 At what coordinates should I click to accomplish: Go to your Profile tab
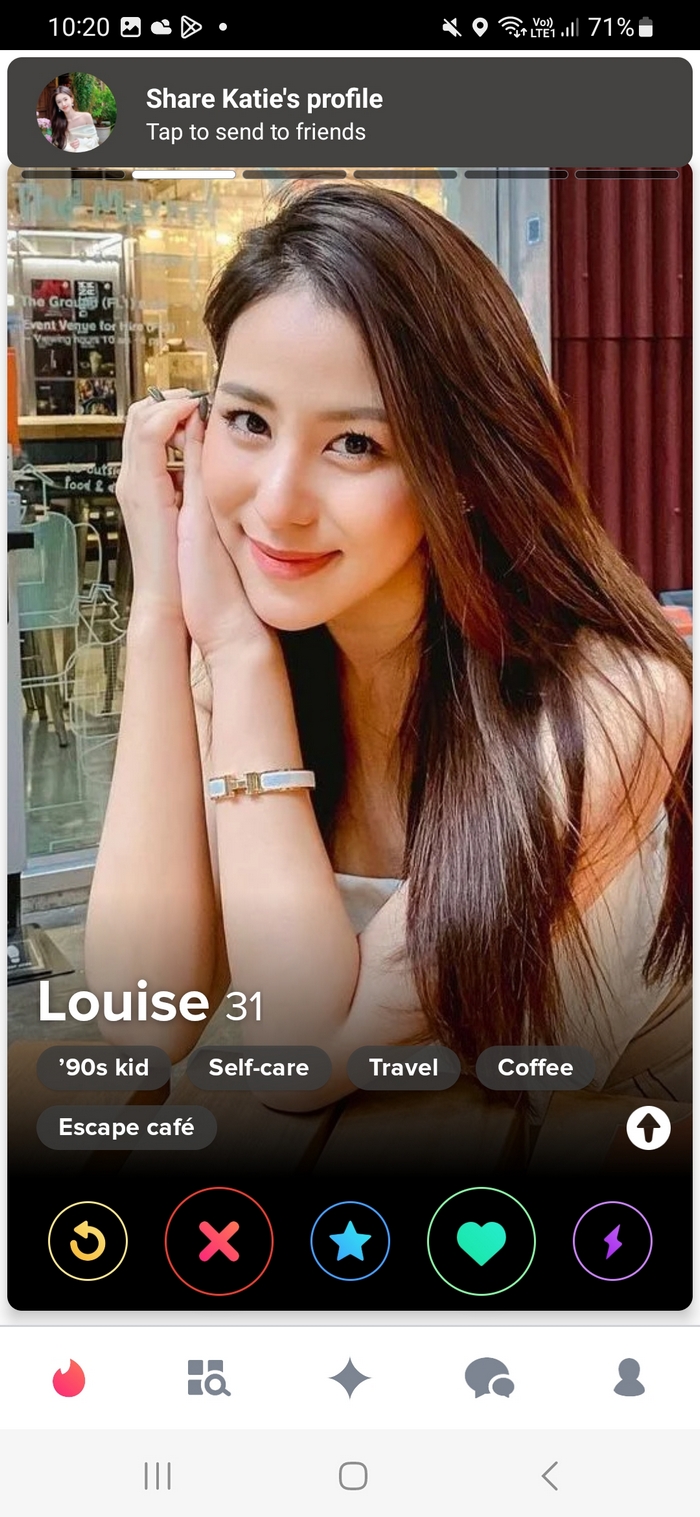pos(629,1378)
